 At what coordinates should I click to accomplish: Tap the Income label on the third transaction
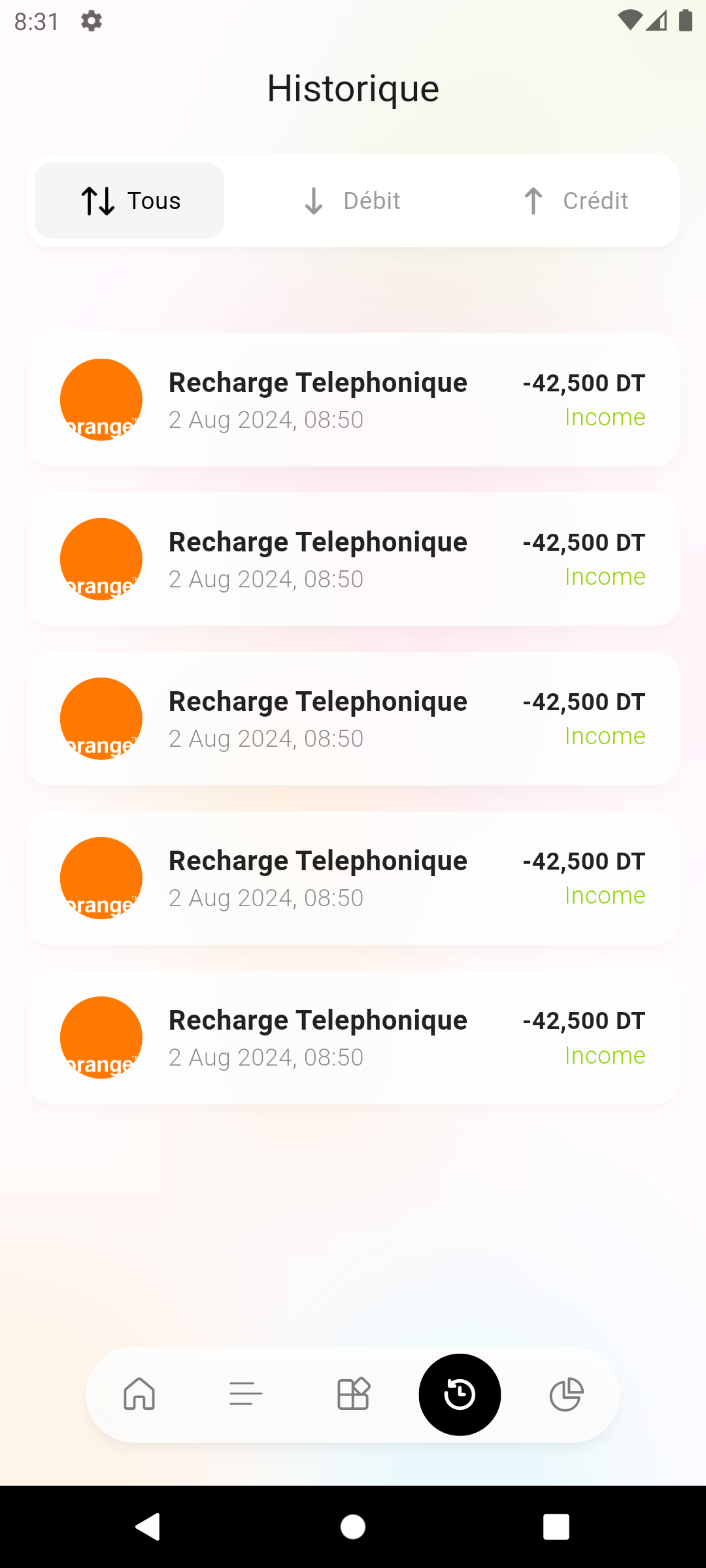coord(605,735)
